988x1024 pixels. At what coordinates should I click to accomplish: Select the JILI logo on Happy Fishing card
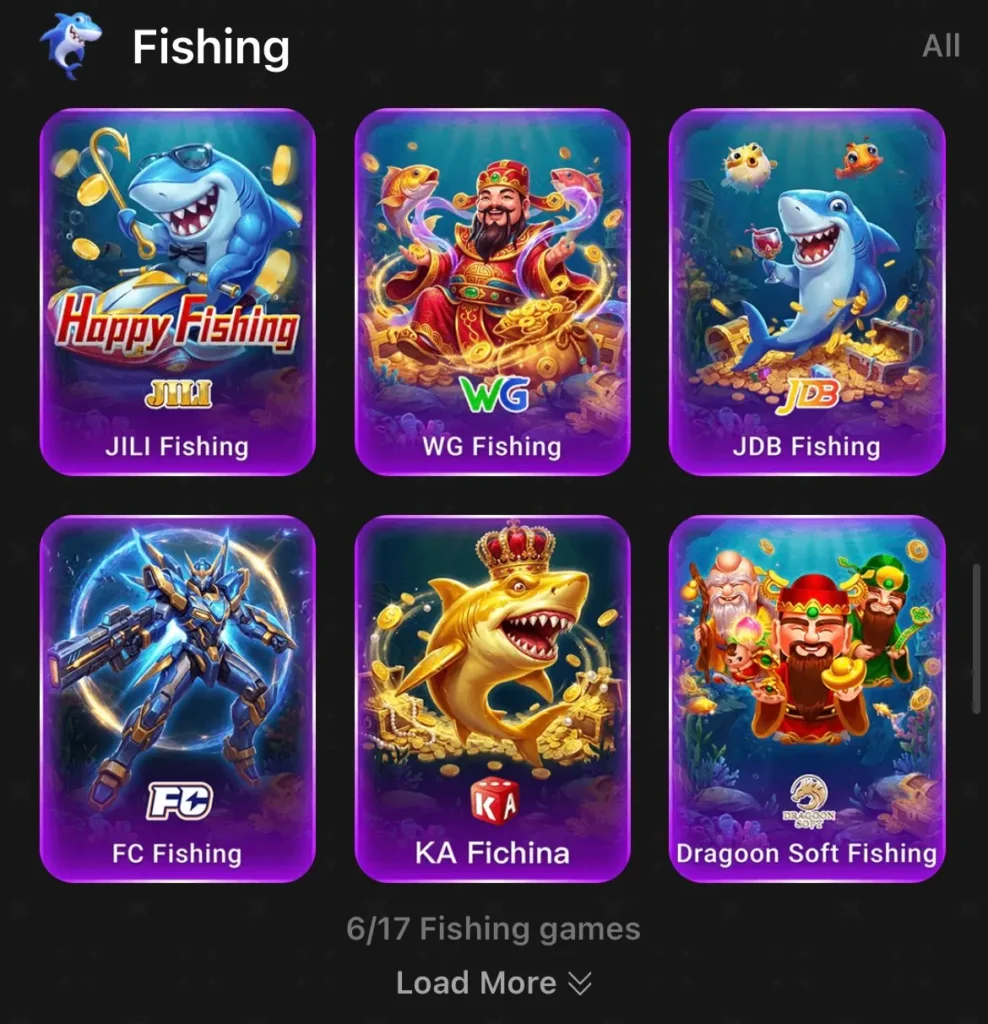(180, 395)
